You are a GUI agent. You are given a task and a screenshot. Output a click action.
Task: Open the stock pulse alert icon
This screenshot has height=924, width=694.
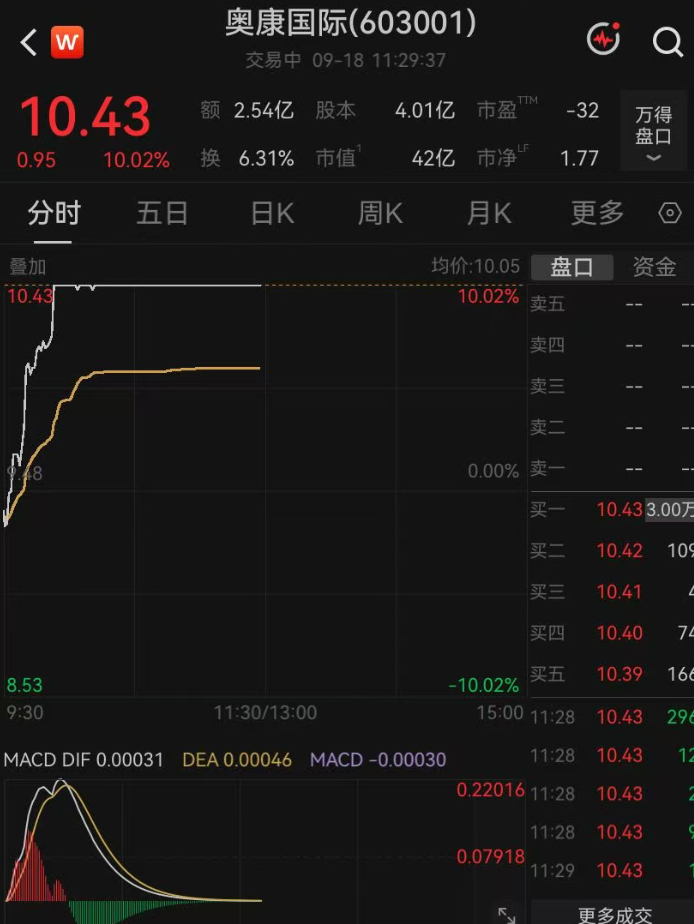604,39
